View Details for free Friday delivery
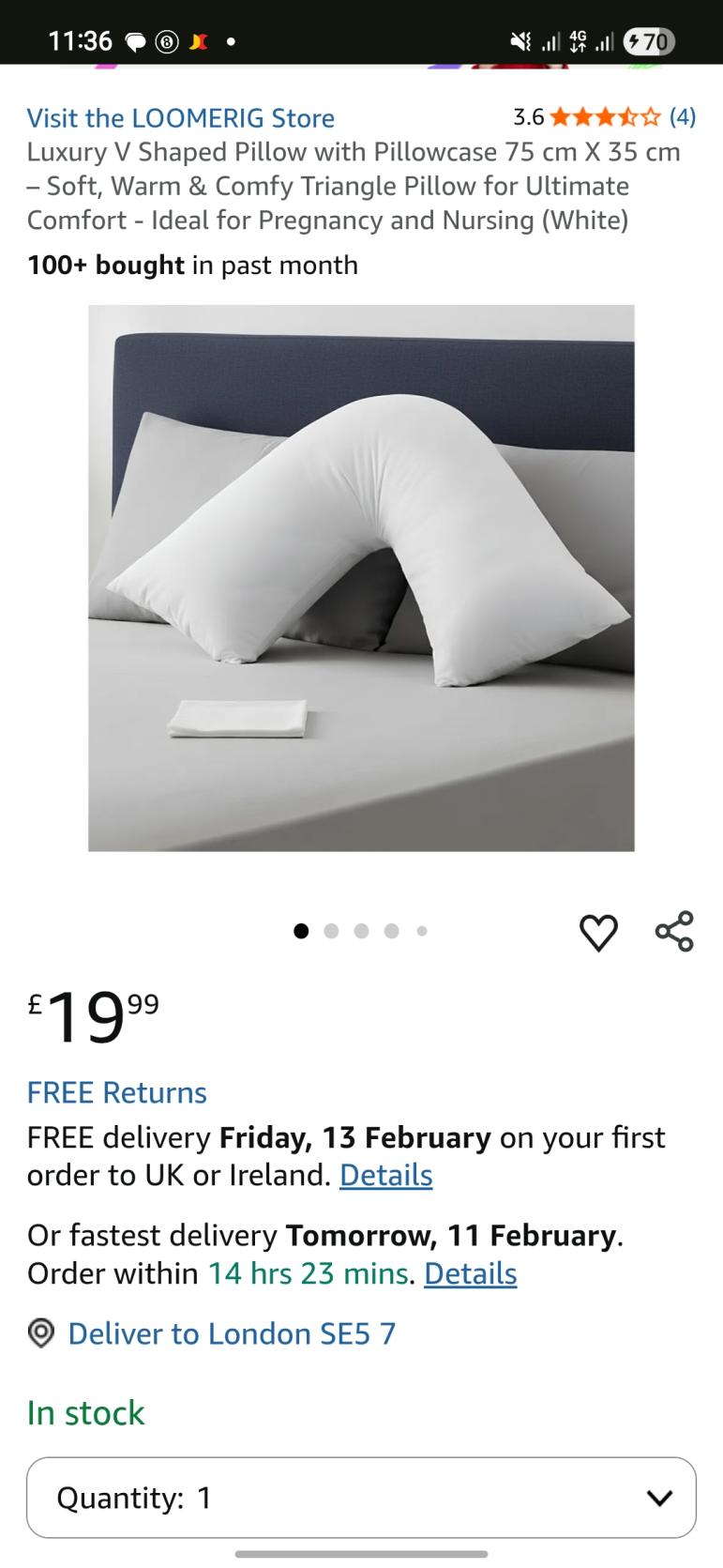 (385, 1175)
